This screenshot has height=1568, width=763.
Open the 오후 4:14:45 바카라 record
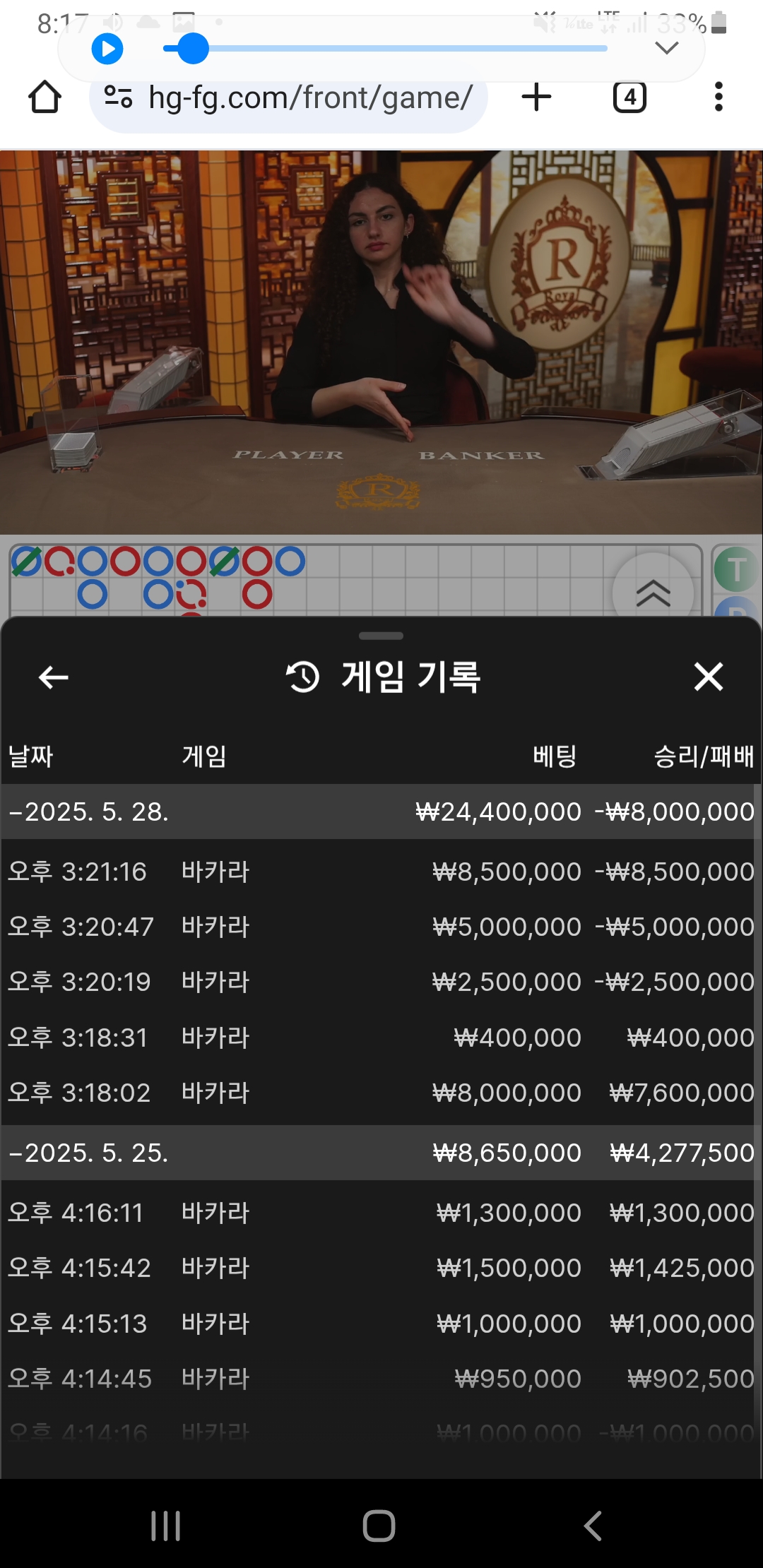pos(380,1378)
